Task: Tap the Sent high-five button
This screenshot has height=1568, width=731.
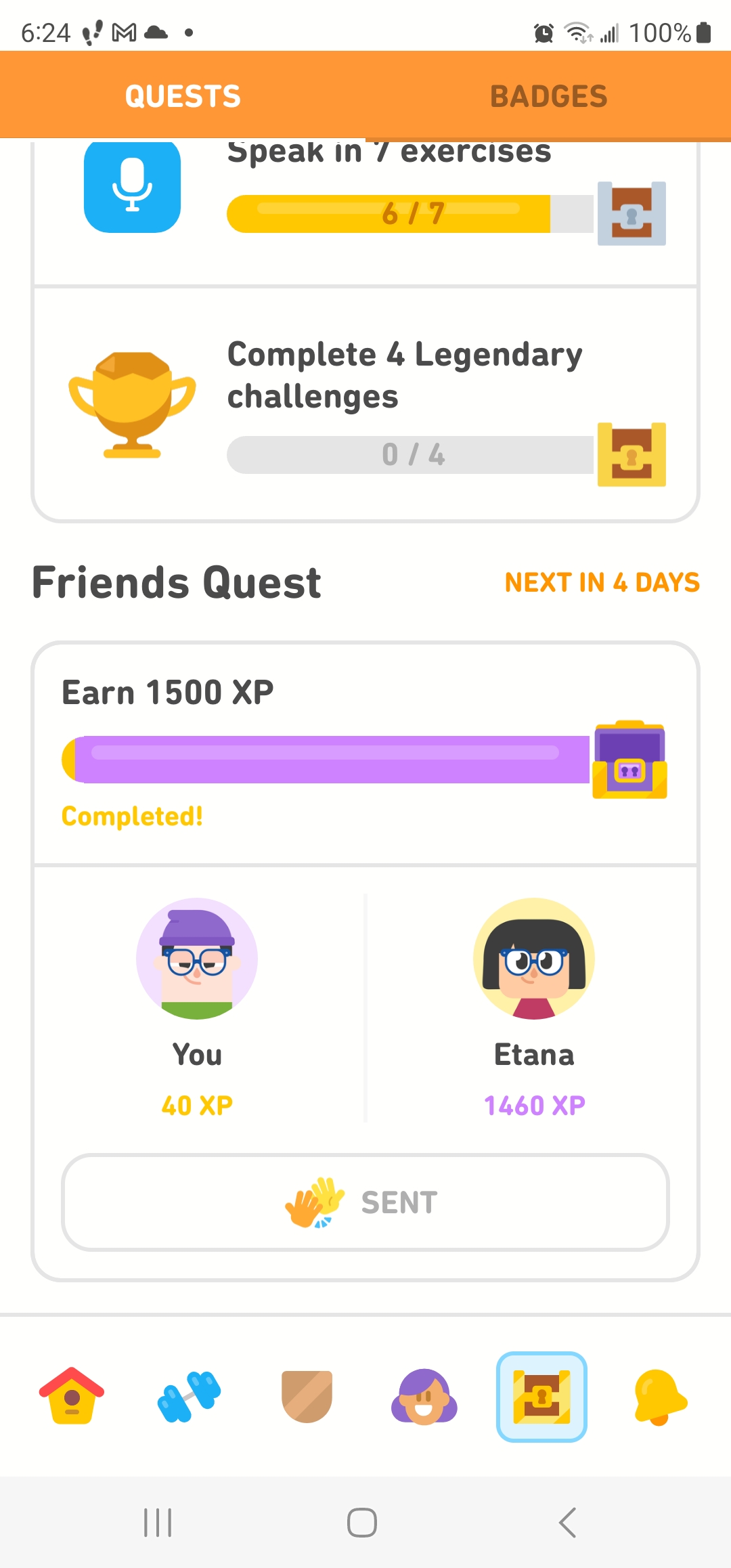Action: (365, 1202)
